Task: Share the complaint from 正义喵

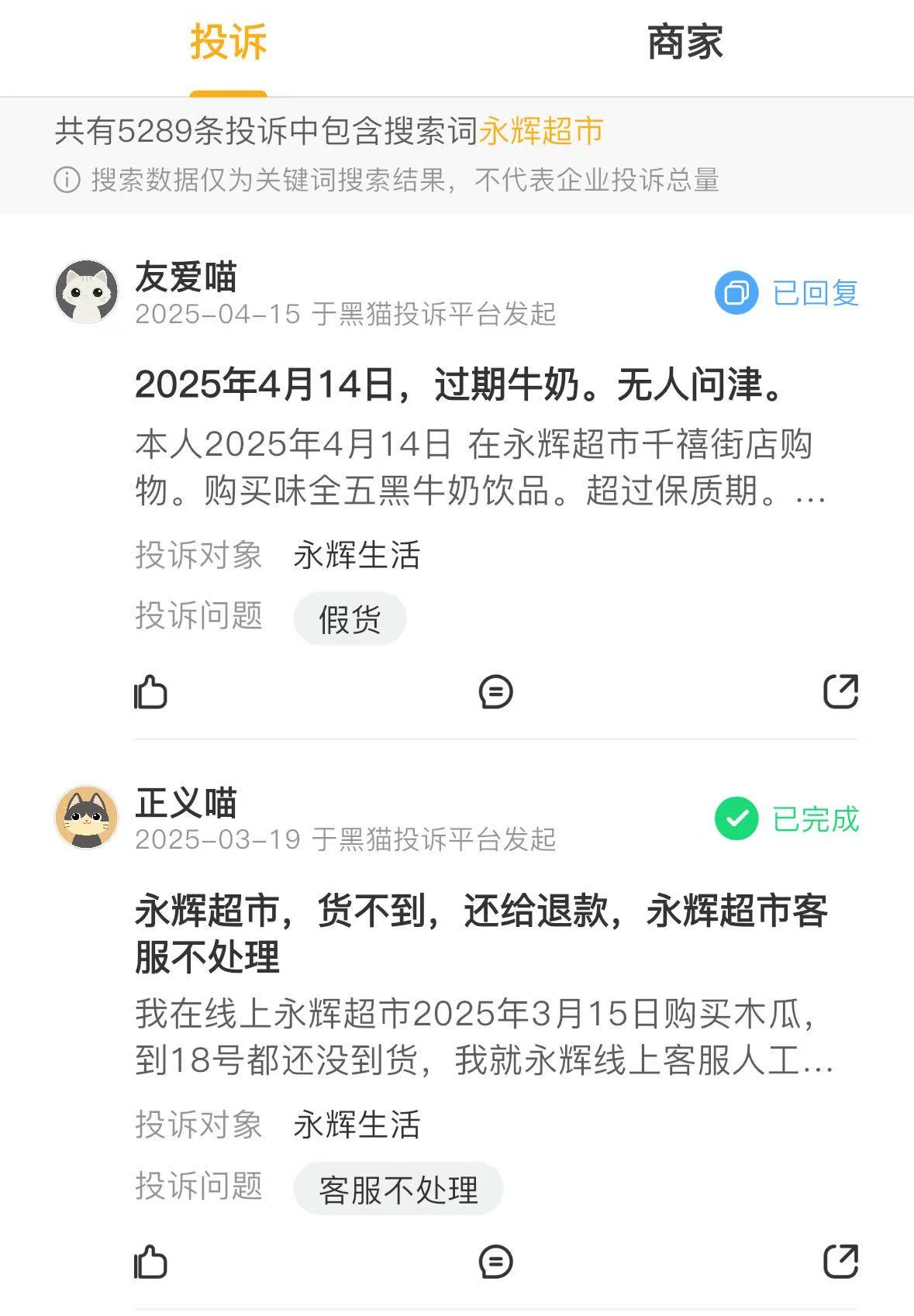Action: (x=840, y=1262)
